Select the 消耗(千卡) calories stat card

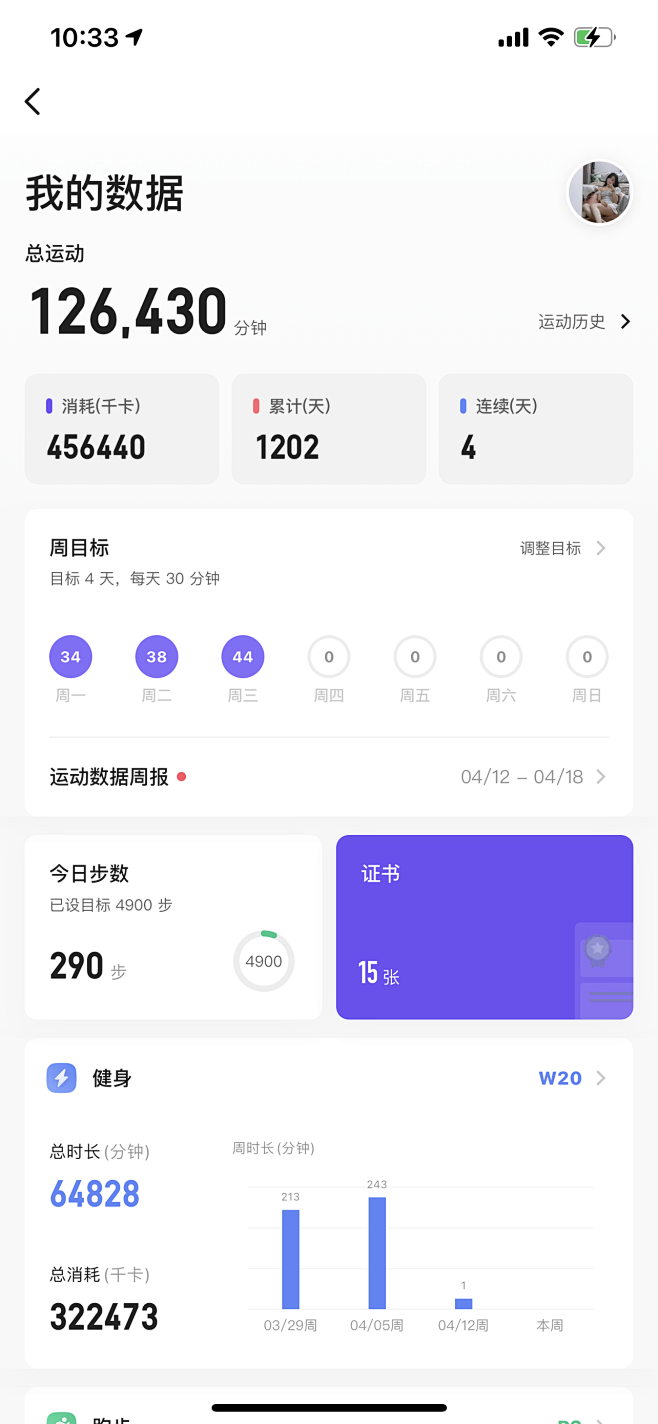(122, 429)
